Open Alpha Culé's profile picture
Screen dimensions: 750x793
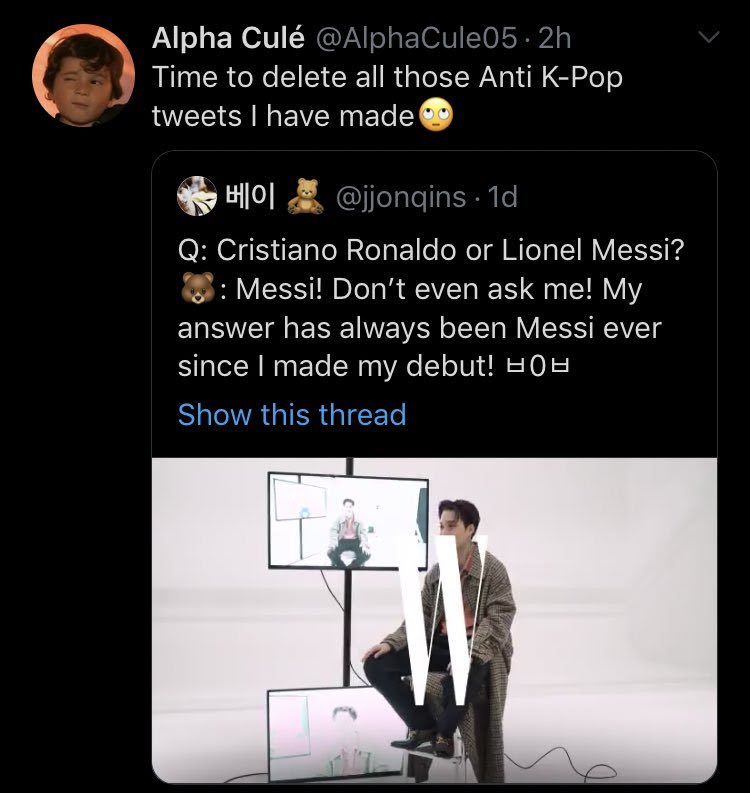pyautogui.click(x=82, y=74)
